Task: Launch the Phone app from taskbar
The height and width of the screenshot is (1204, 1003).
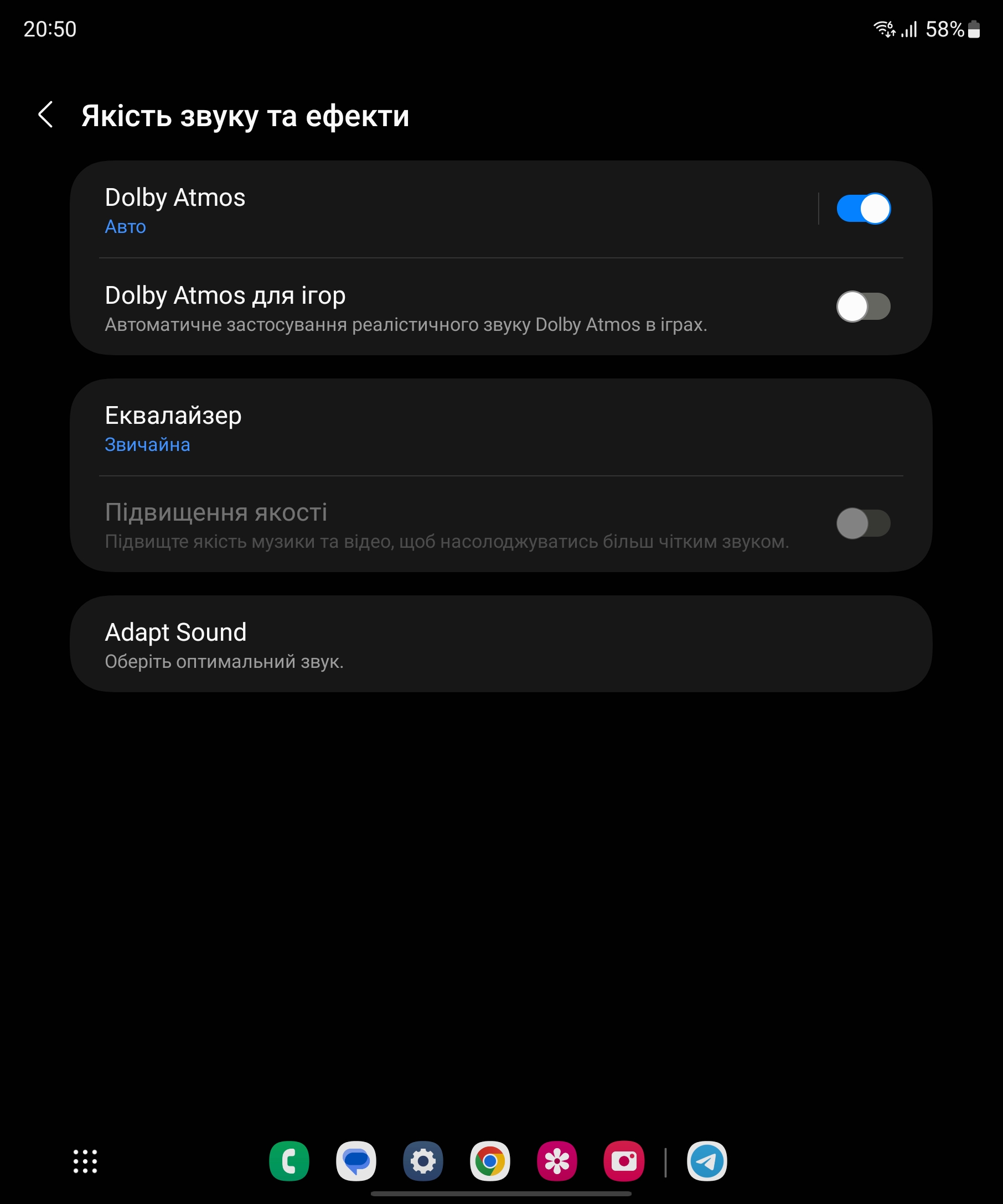Action: 289,1161
